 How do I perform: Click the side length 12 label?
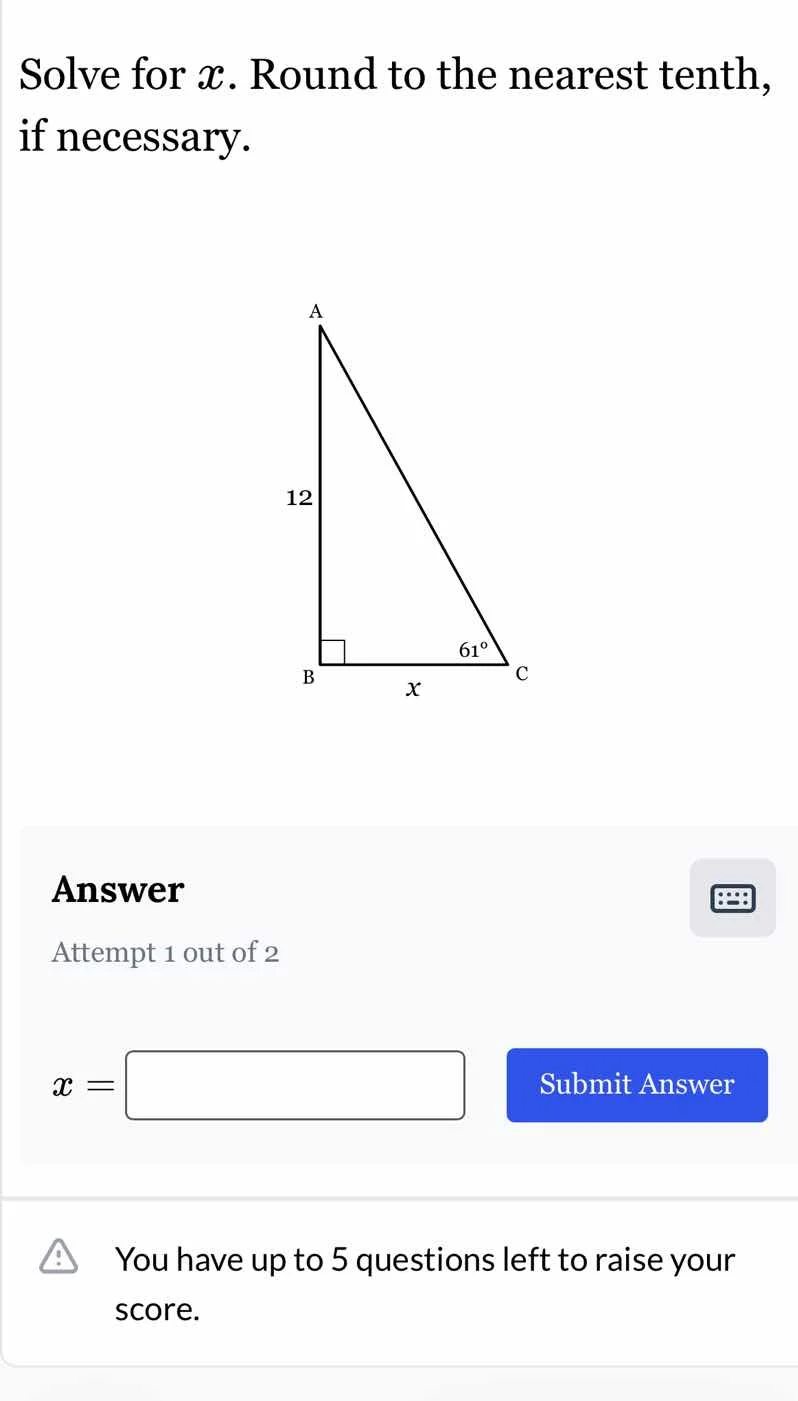[x=298, y=498]
